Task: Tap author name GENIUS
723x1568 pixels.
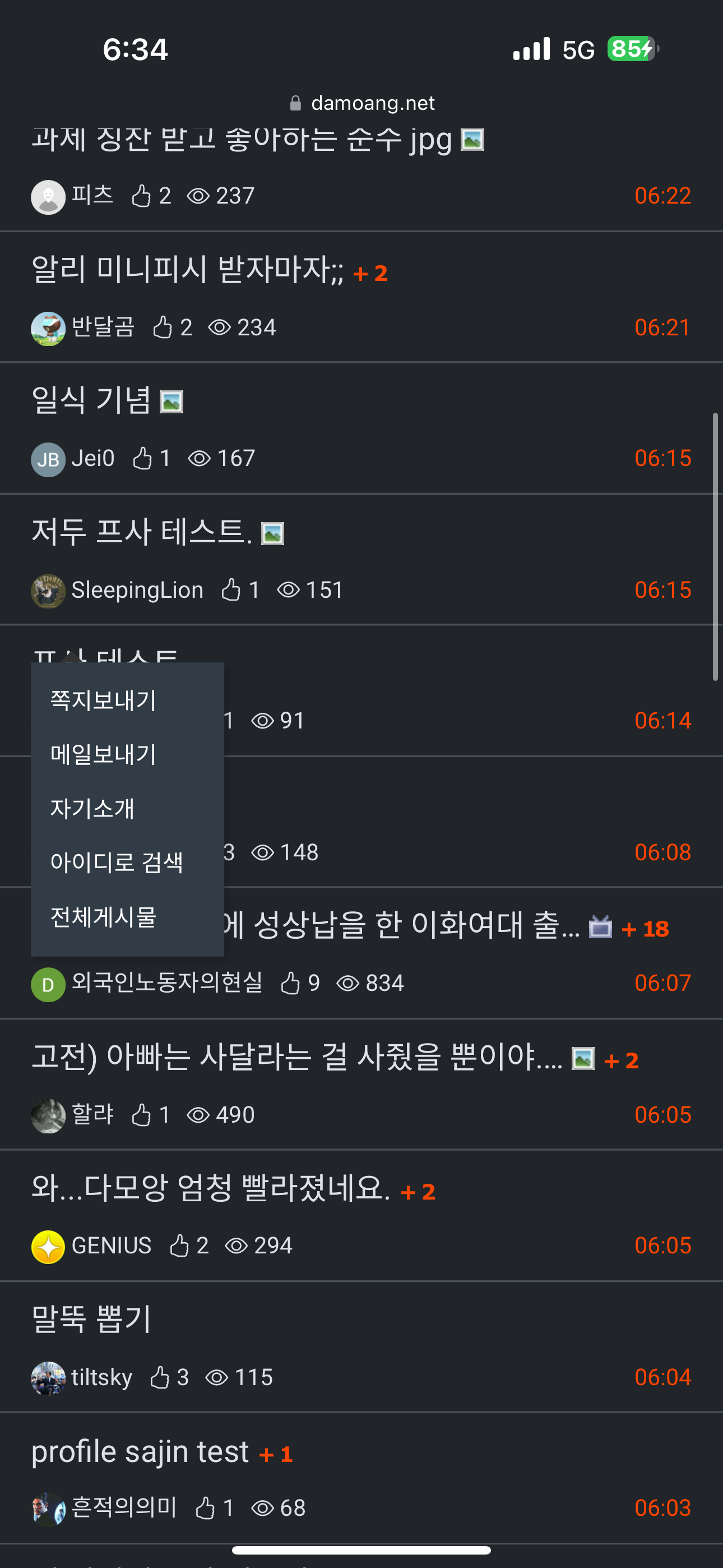Action: pos(112,1246)
